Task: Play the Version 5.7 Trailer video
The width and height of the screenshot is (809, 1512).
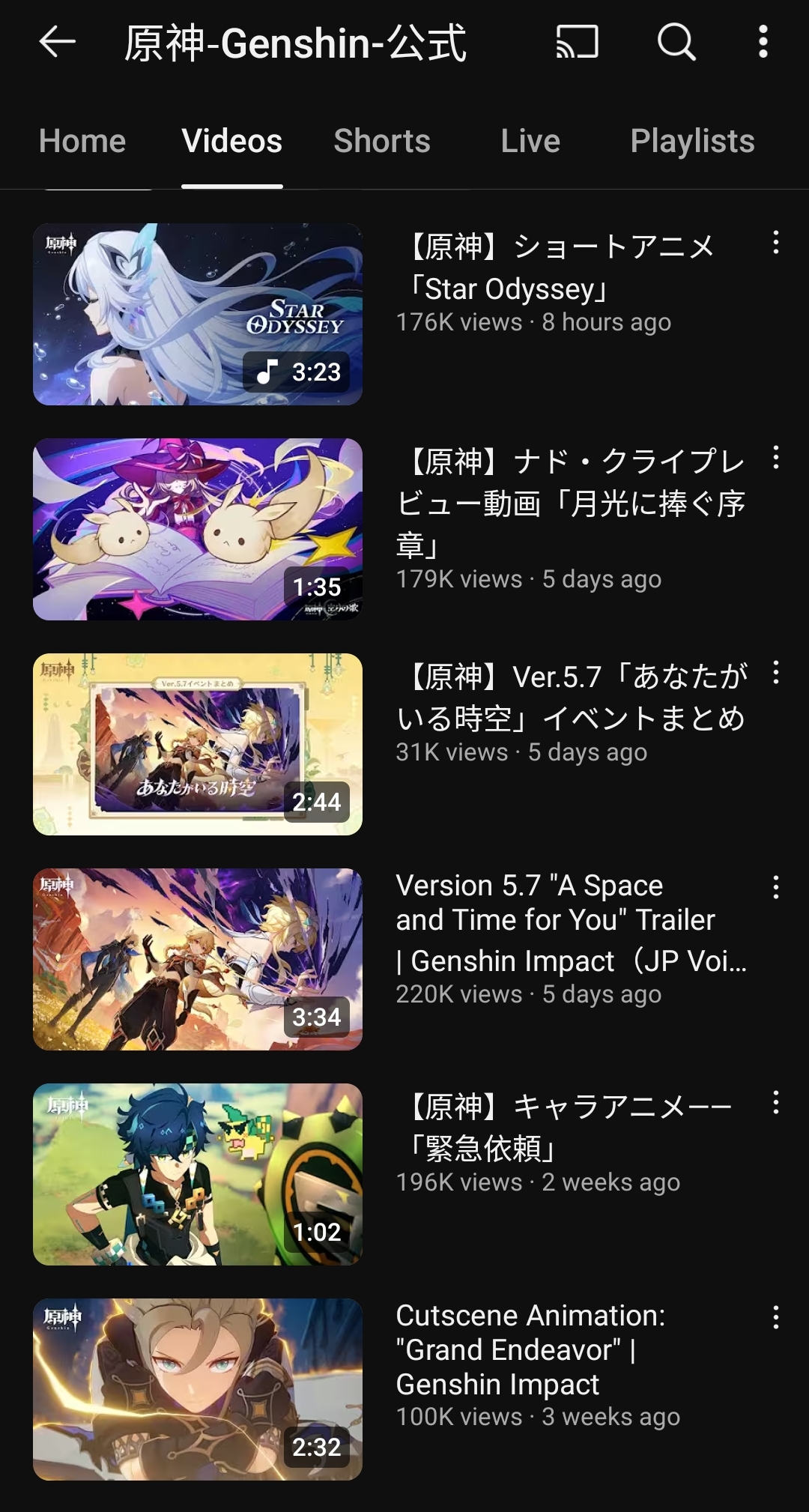Action: coord(198,959)
